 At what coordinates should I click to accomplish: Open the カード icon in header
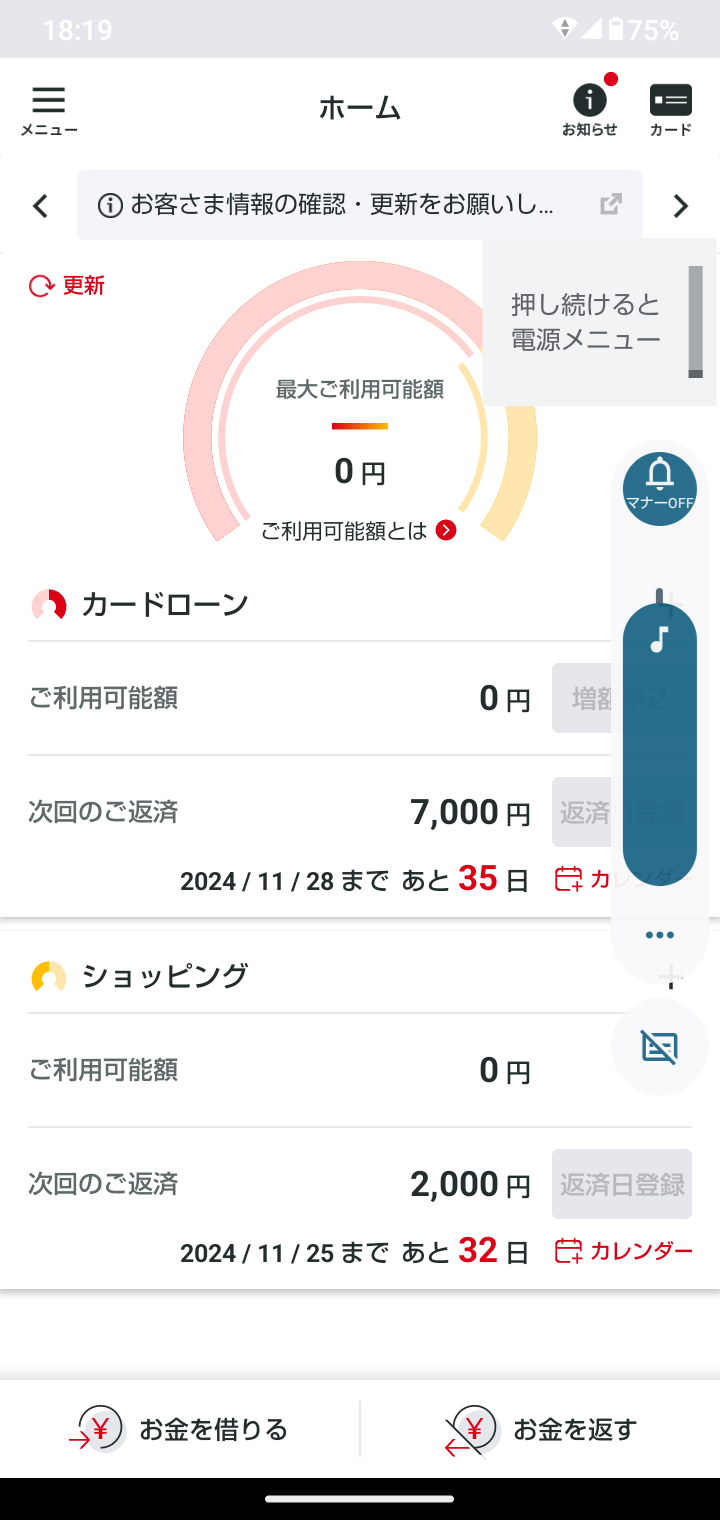[x=670, y=110]
